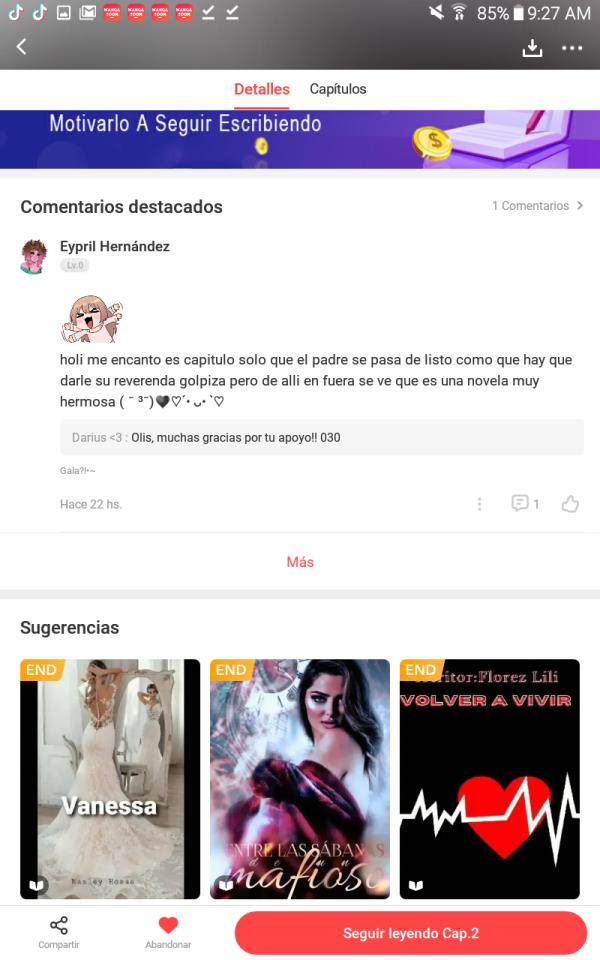Open options for Eypril Hernández's comment

click(480, 504)
